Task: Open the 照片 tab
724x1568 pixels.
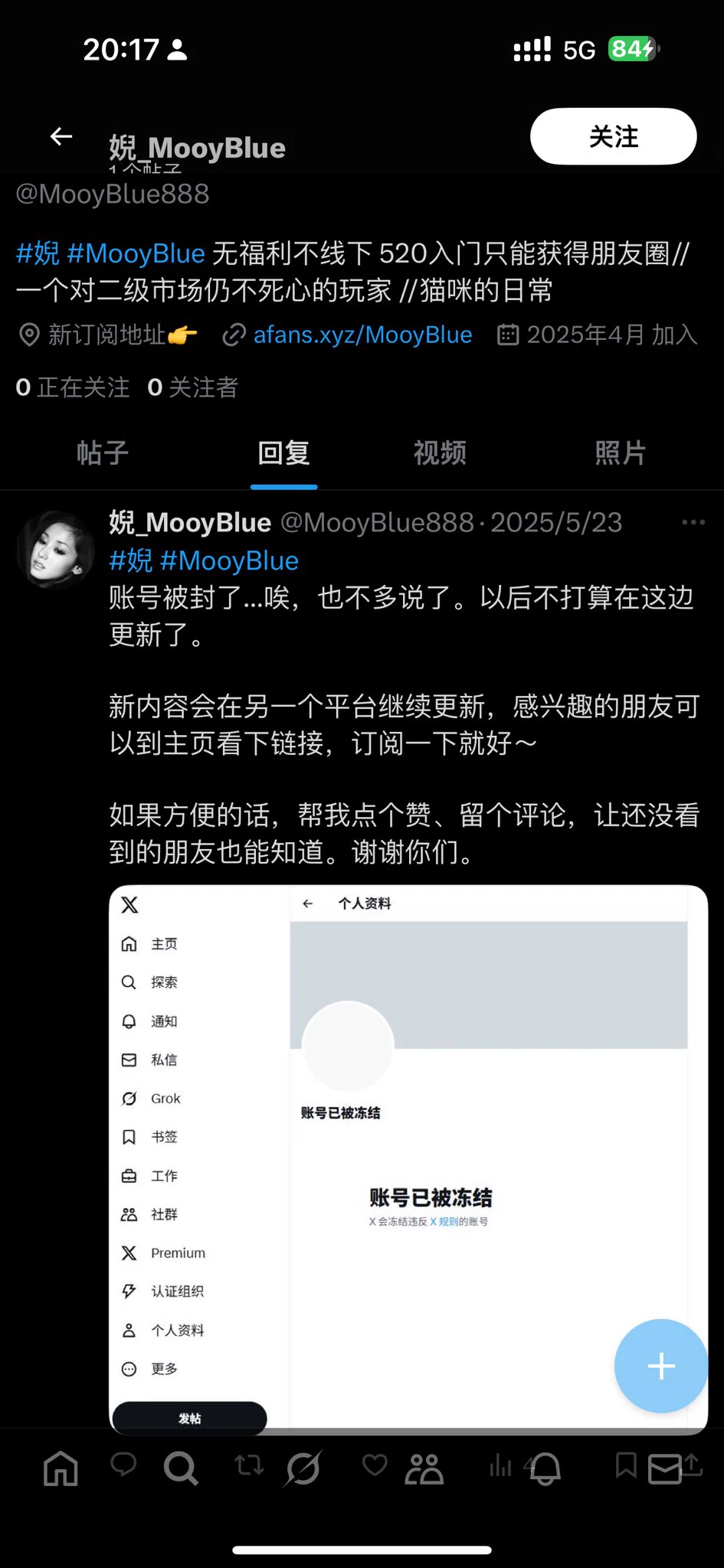Action: point(621,452)
